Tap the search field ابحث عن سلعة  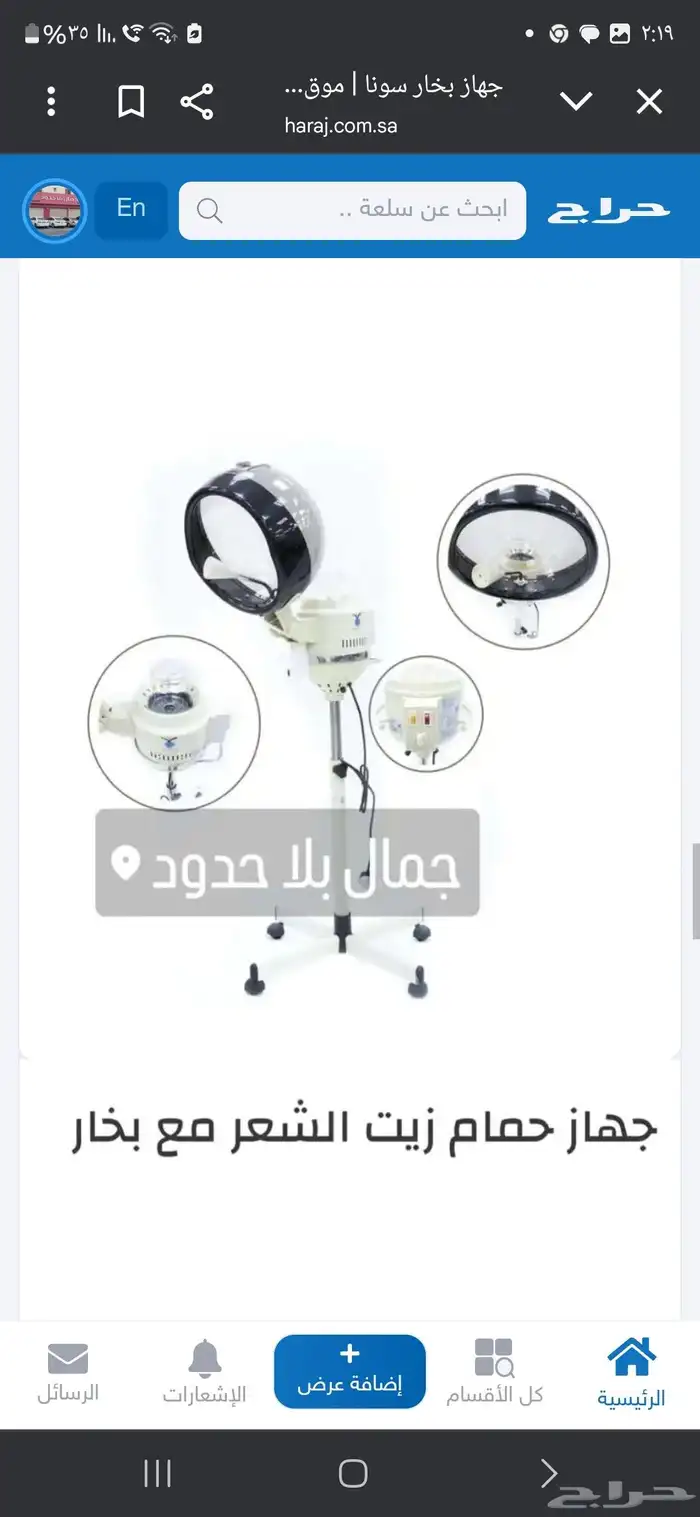352,210
